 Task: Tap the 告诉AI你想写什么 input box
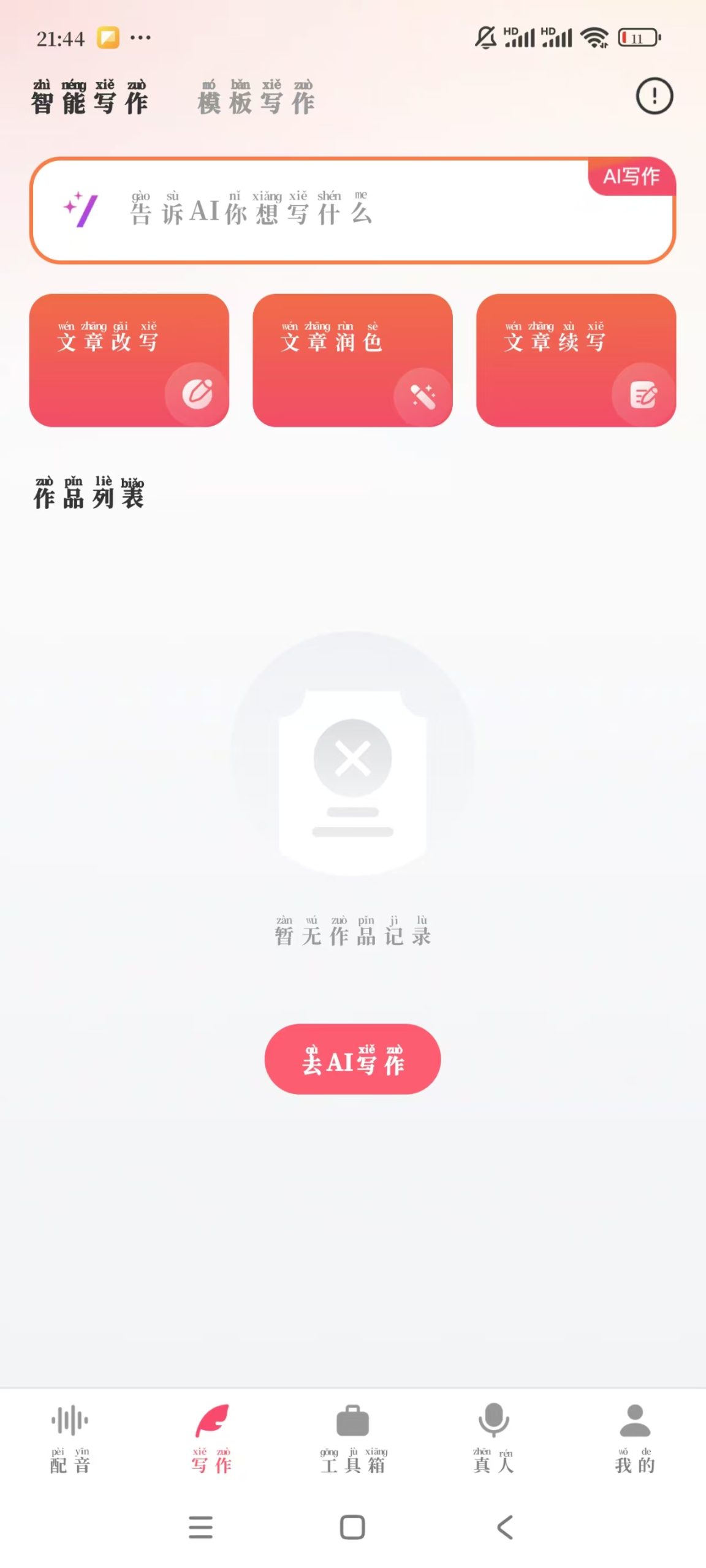click(352, 211)
